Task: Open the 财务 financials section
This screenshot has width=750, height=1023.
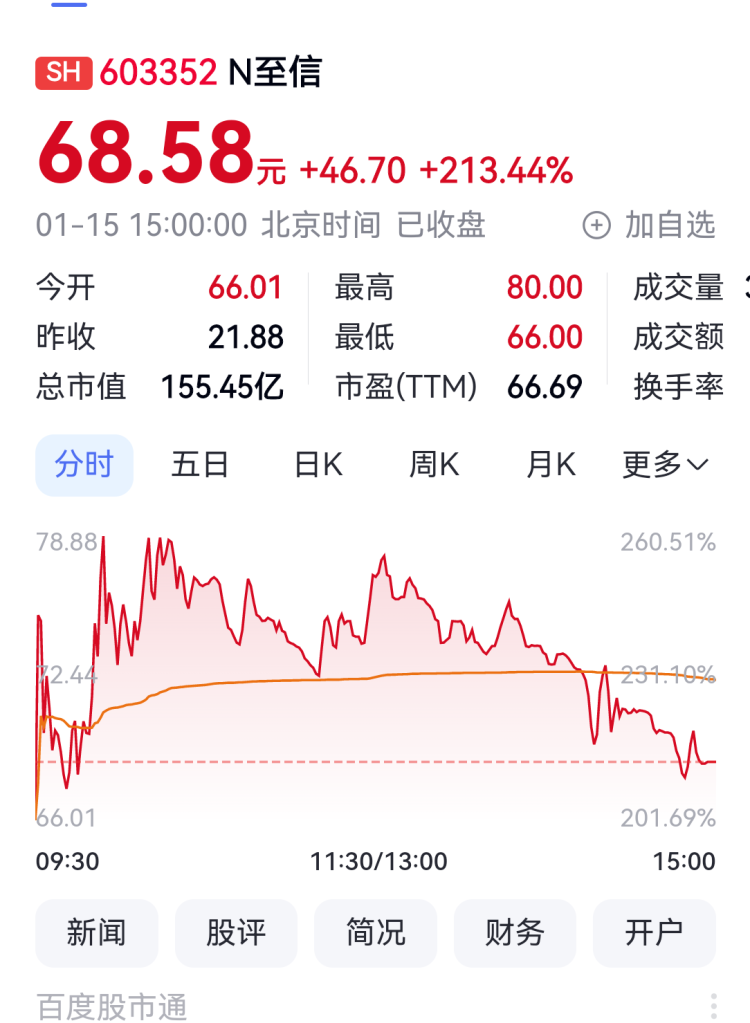Action: coord(515,933)
